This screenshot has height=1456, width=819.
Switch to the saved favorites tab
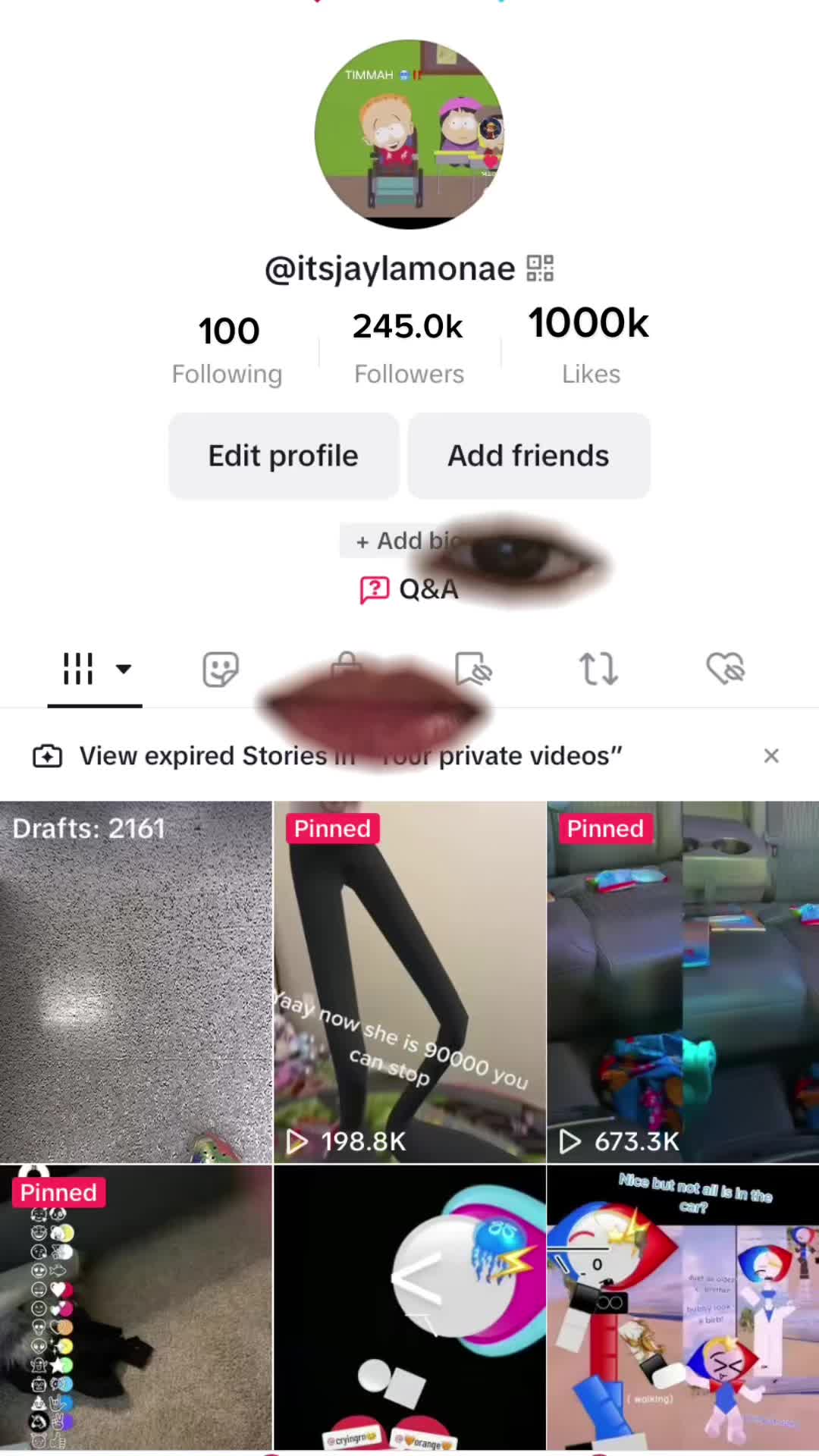click(x=473, y=669)
